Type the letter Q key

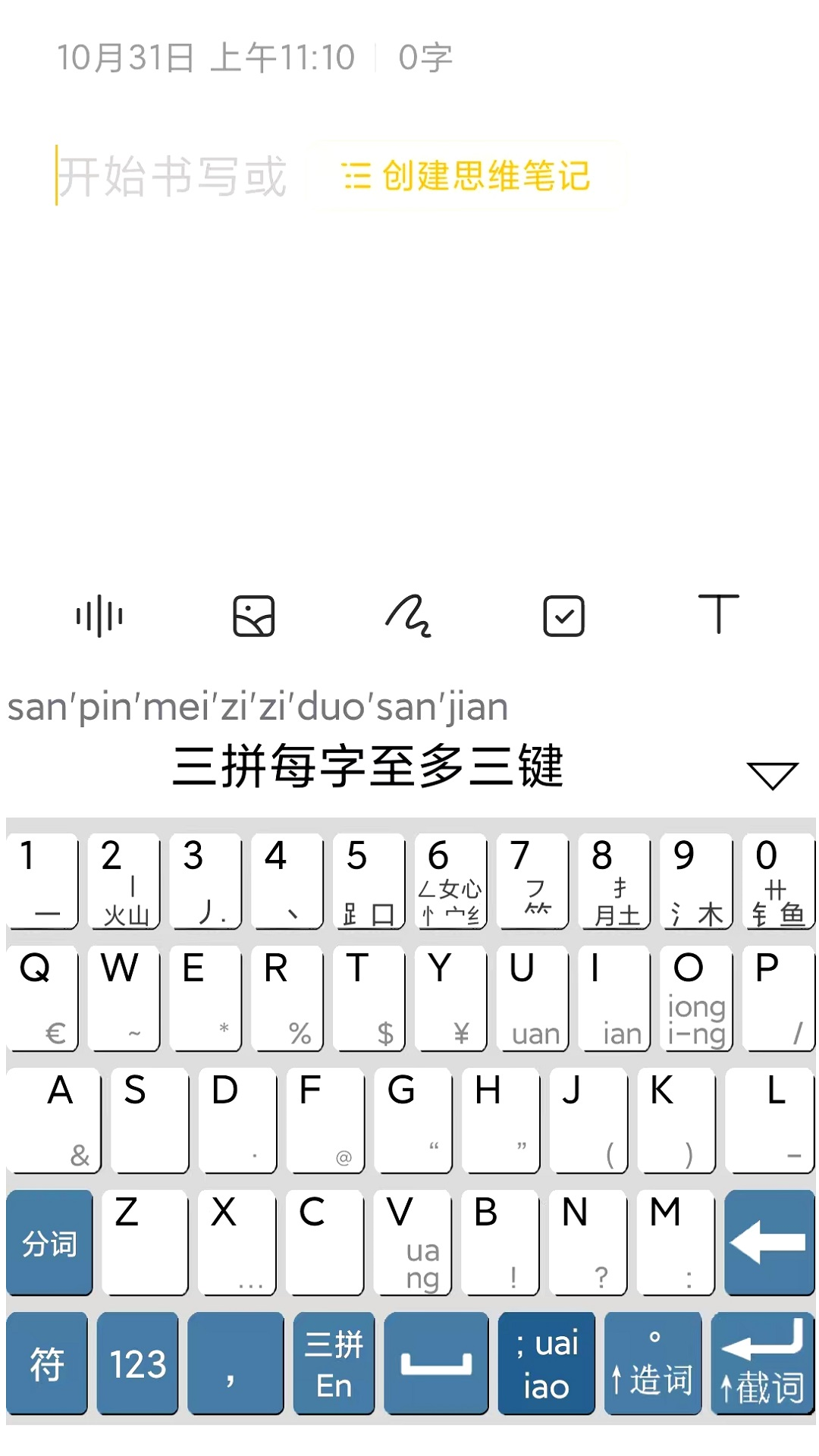pyautogui.click(x=42, y=997)
